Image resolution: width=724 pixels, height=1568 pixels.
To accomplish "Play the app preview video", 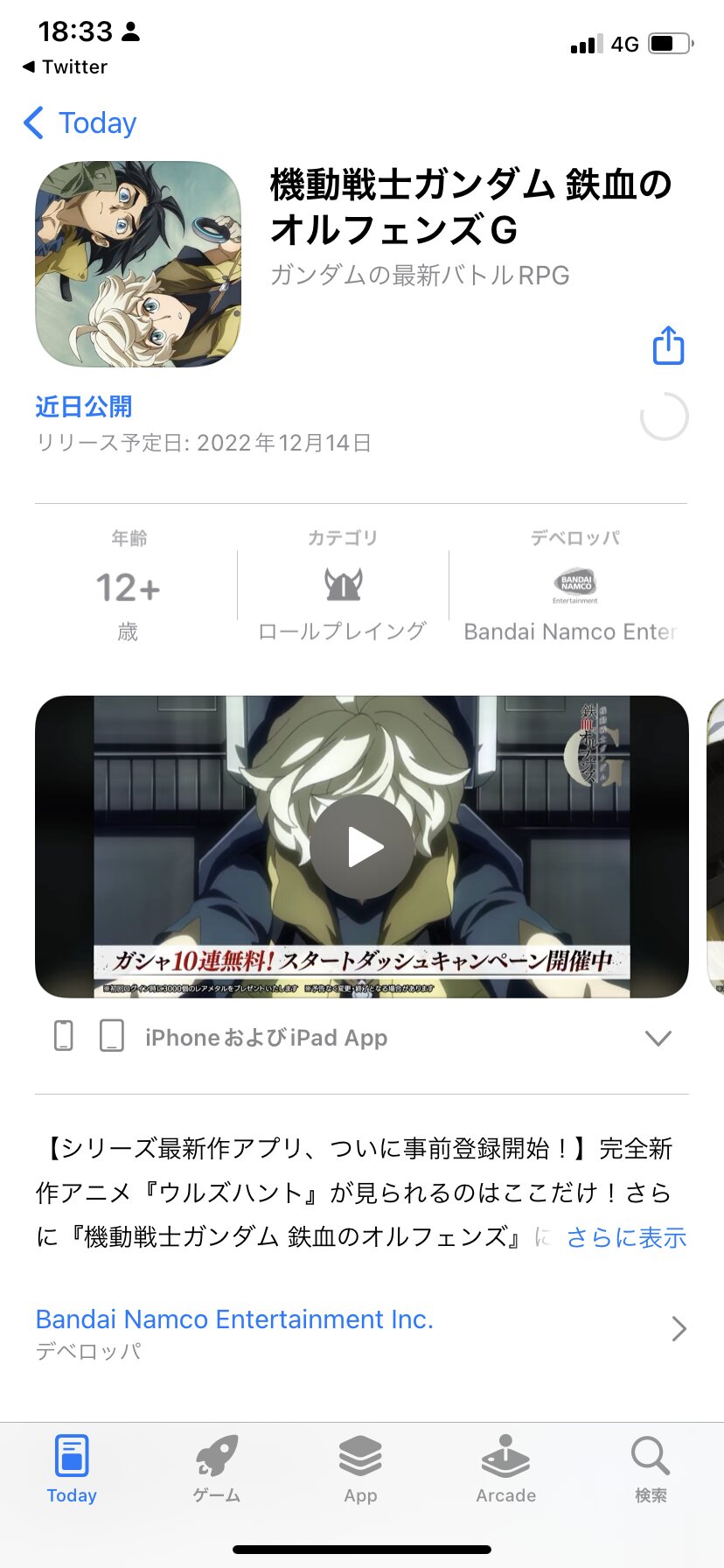I will point(362,846).
